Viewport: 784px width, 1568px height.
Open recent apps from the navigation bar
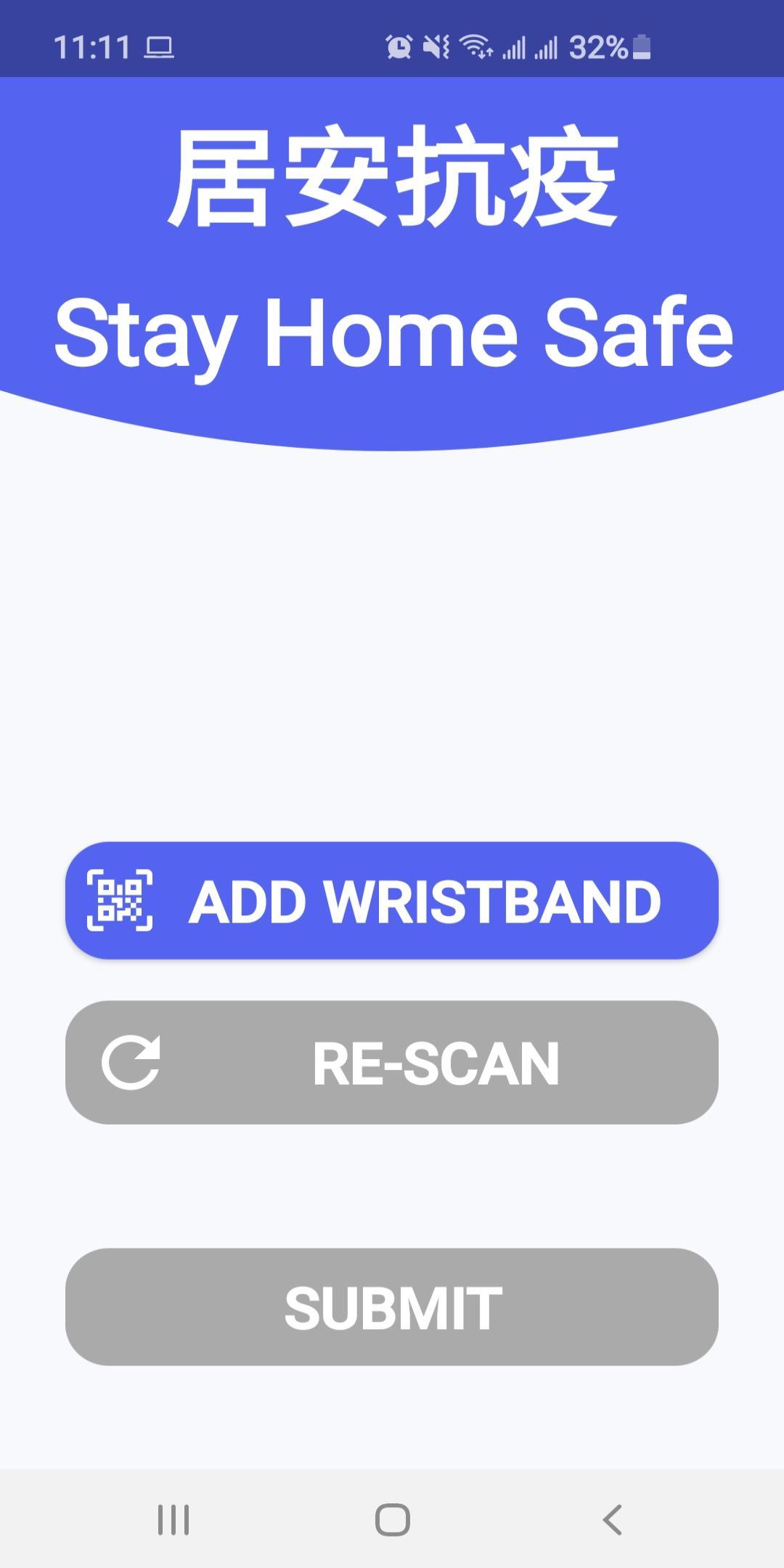[173, 1519]
